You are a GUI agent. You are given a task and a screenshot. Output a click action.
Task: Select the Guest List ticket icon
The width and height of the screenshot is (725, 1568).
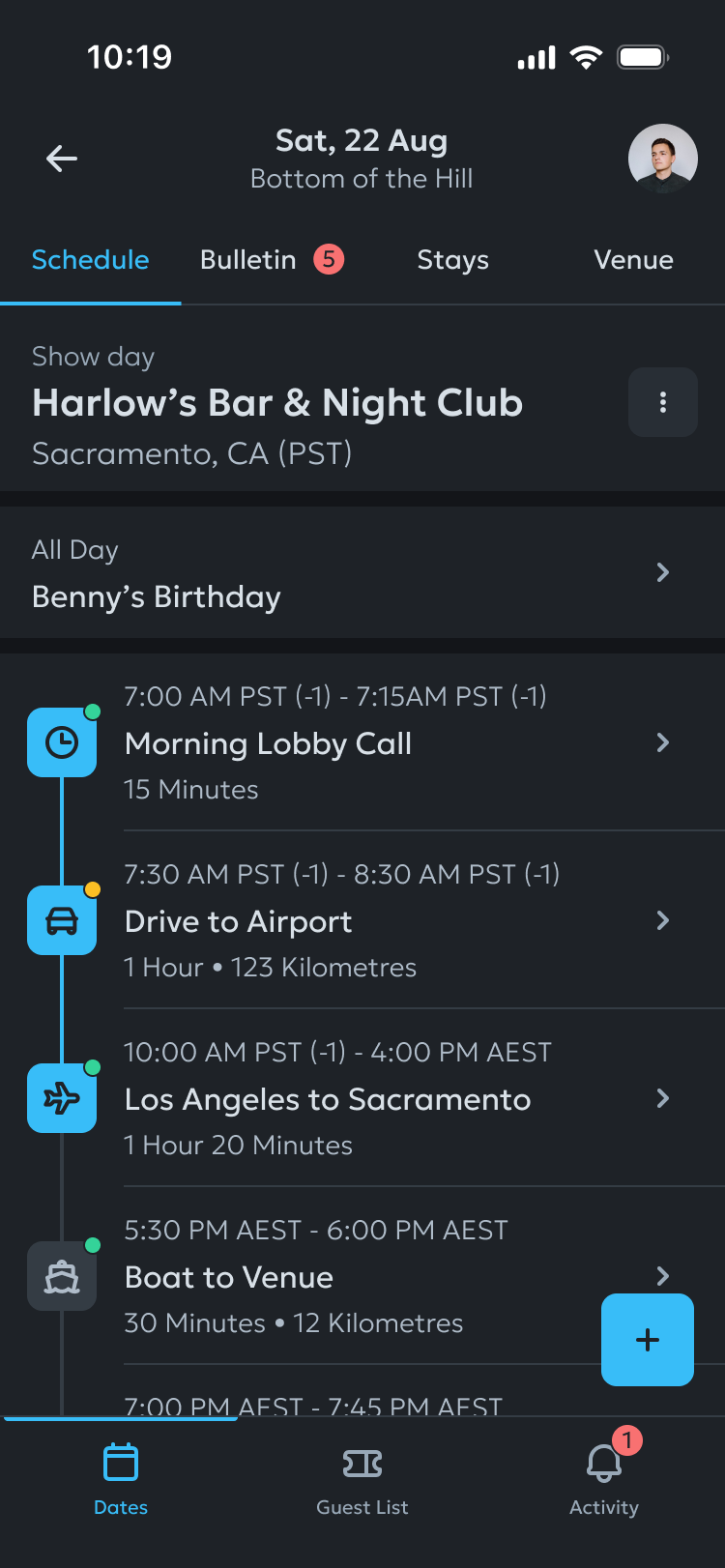click(362, 1462)
